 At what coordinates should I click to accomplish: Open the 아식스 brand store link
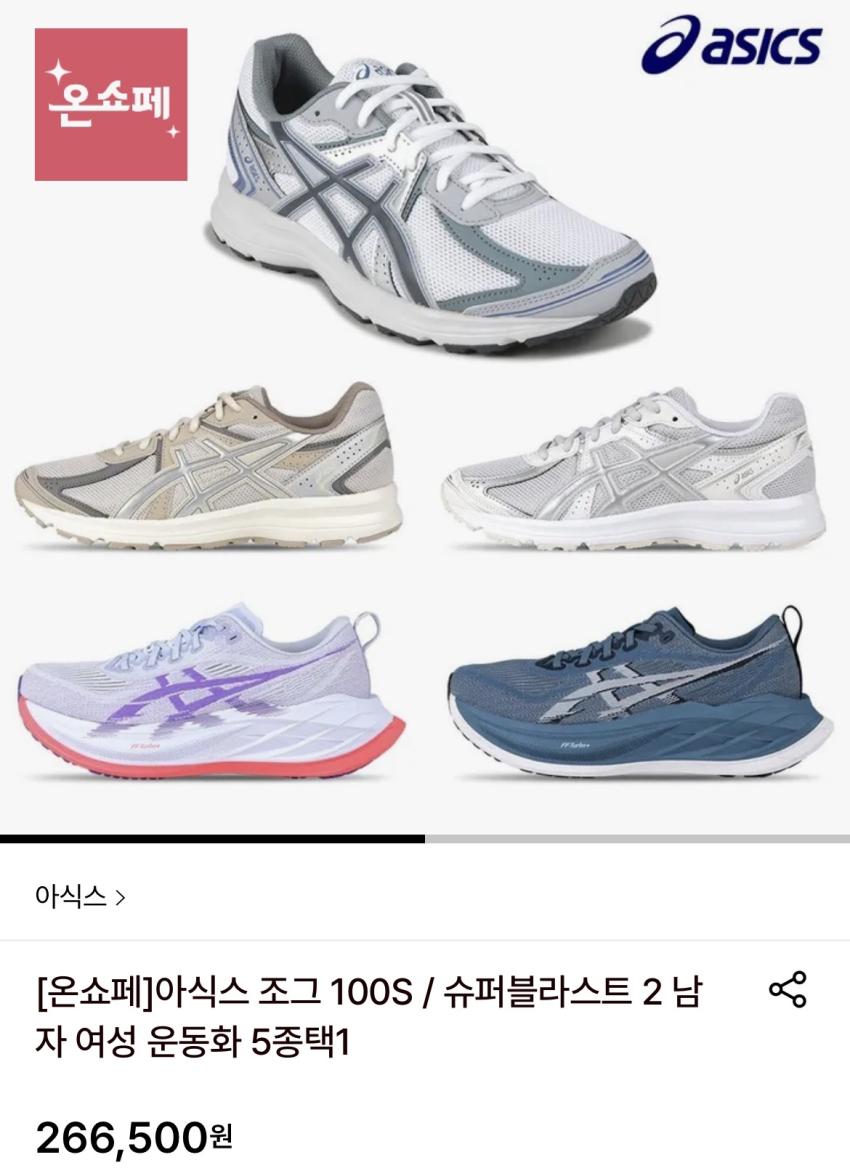[x=80, y=896]
